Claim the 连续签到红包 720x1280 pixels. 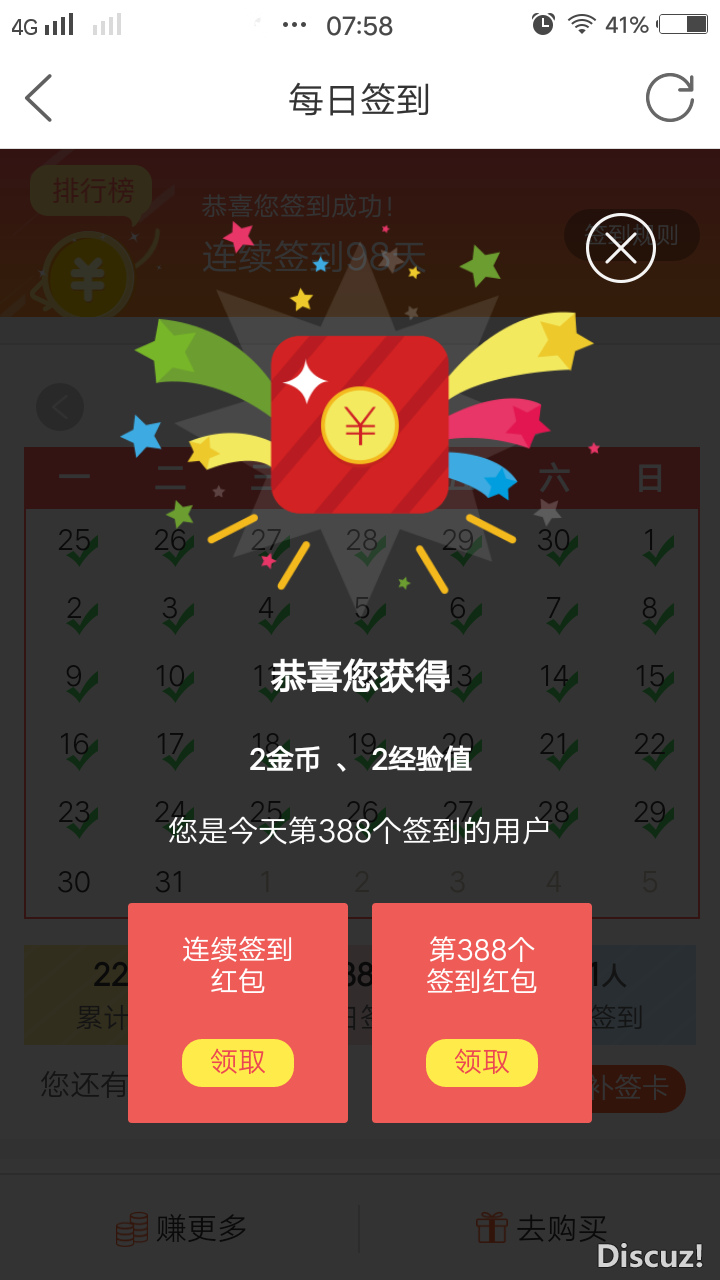pos(238,1062)
